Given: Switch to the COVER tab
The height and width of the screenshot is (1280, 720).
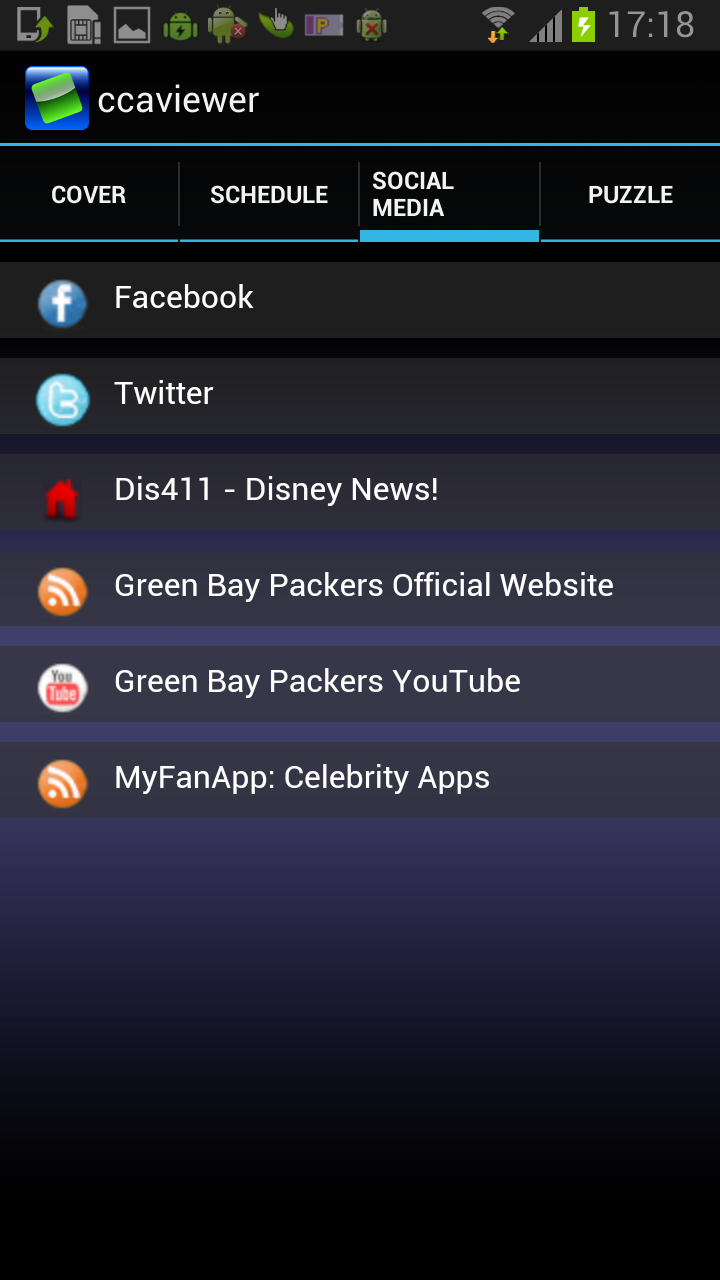Looking at the screenshot, I should click(x=88, y=195).
